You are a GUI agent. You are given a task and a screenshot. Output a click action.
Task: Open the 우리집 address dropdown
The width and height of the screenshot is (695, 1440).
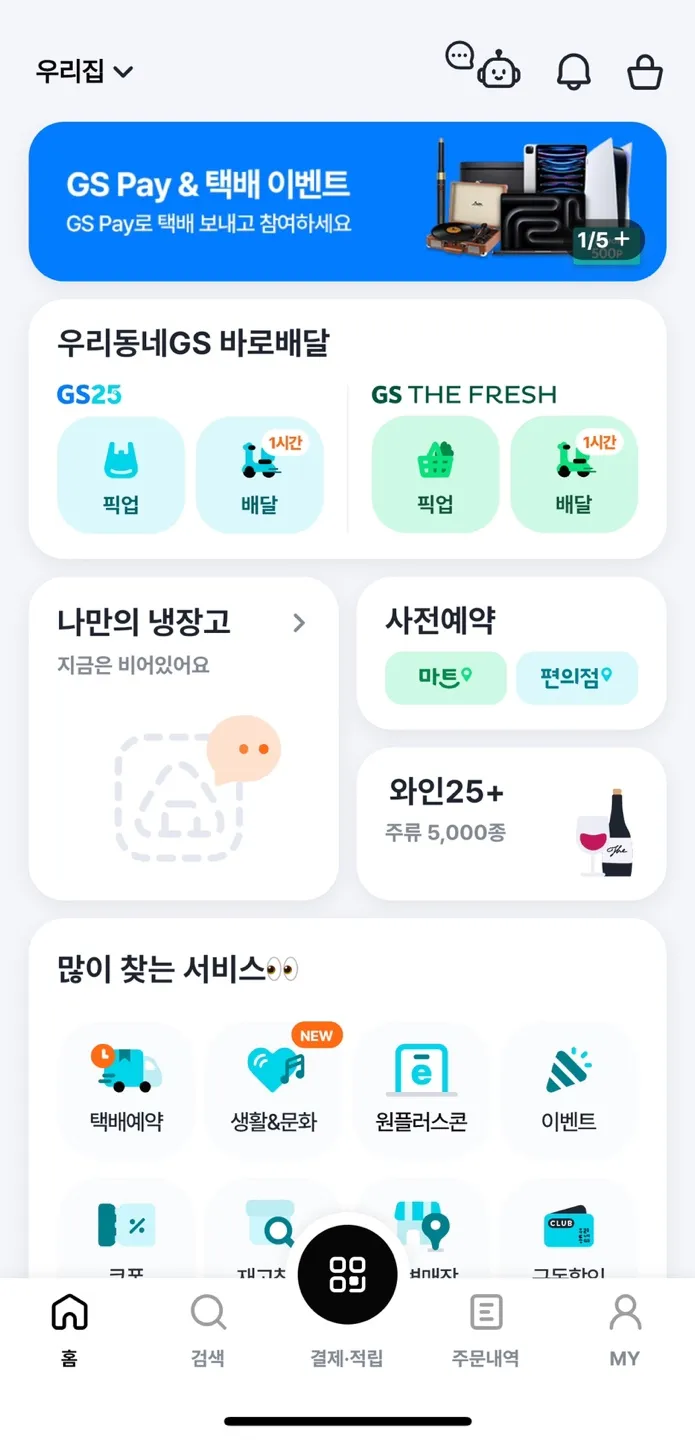point(84,72)
